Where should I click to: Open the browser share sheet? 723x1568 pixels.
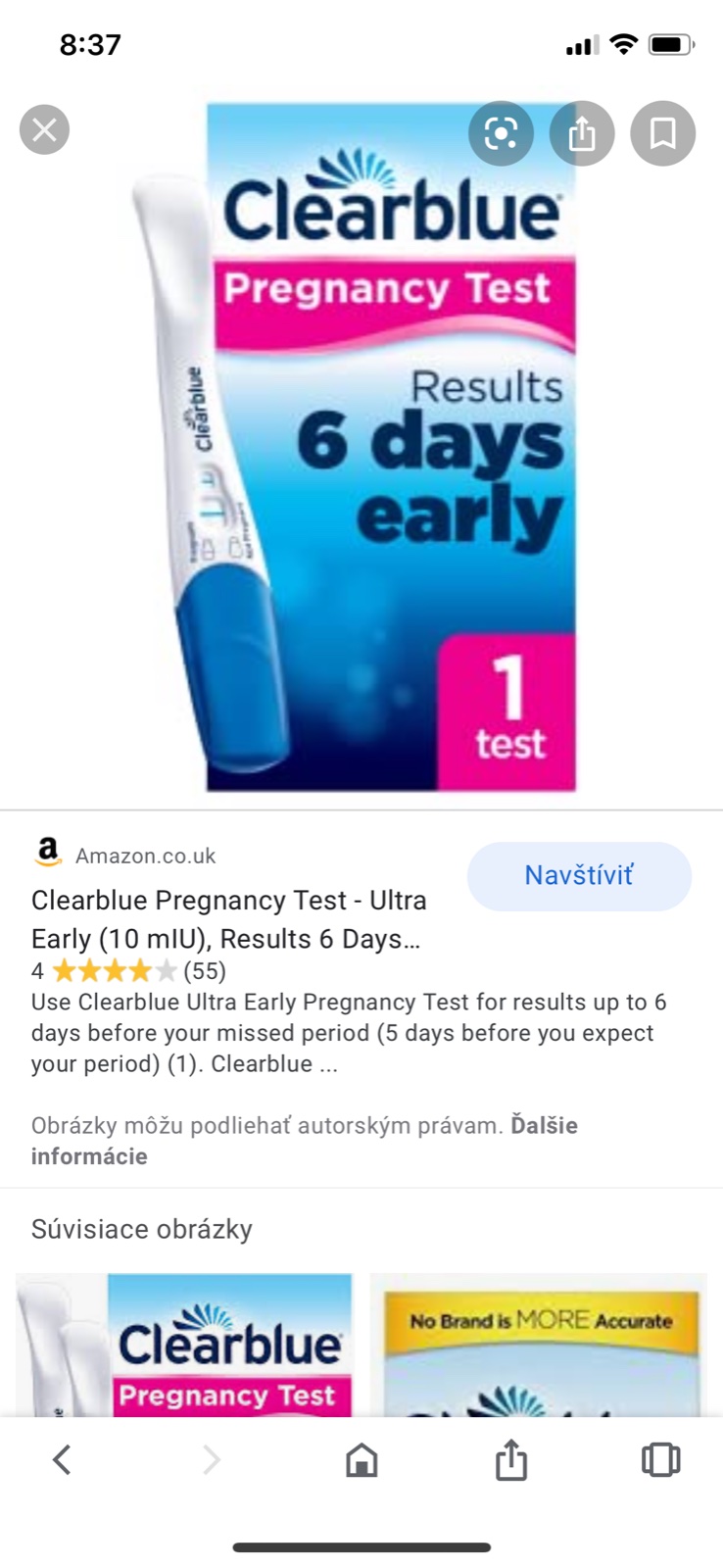point(510,1459)
